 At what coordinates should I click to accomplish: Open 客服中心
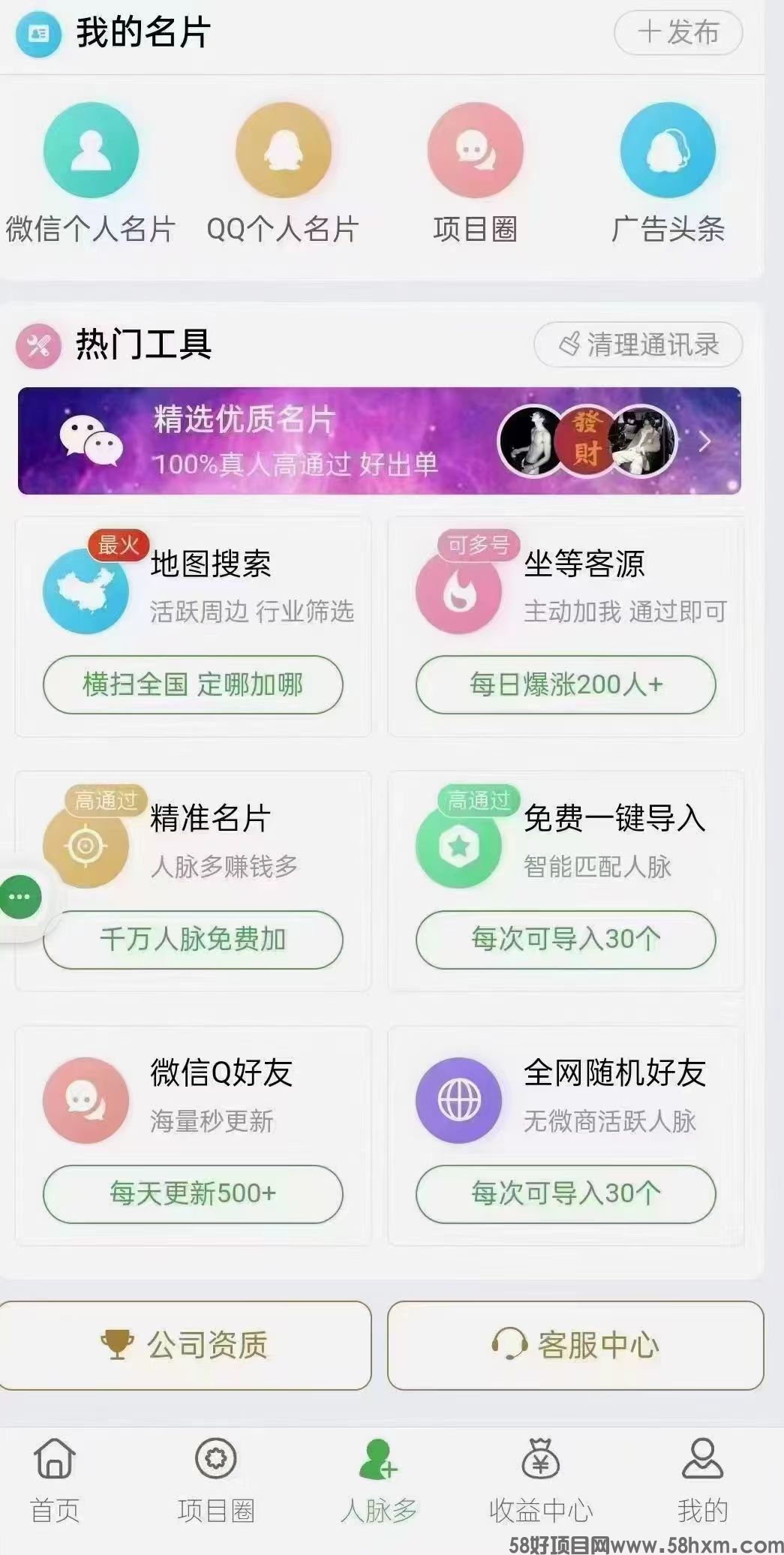(575, 1346)
